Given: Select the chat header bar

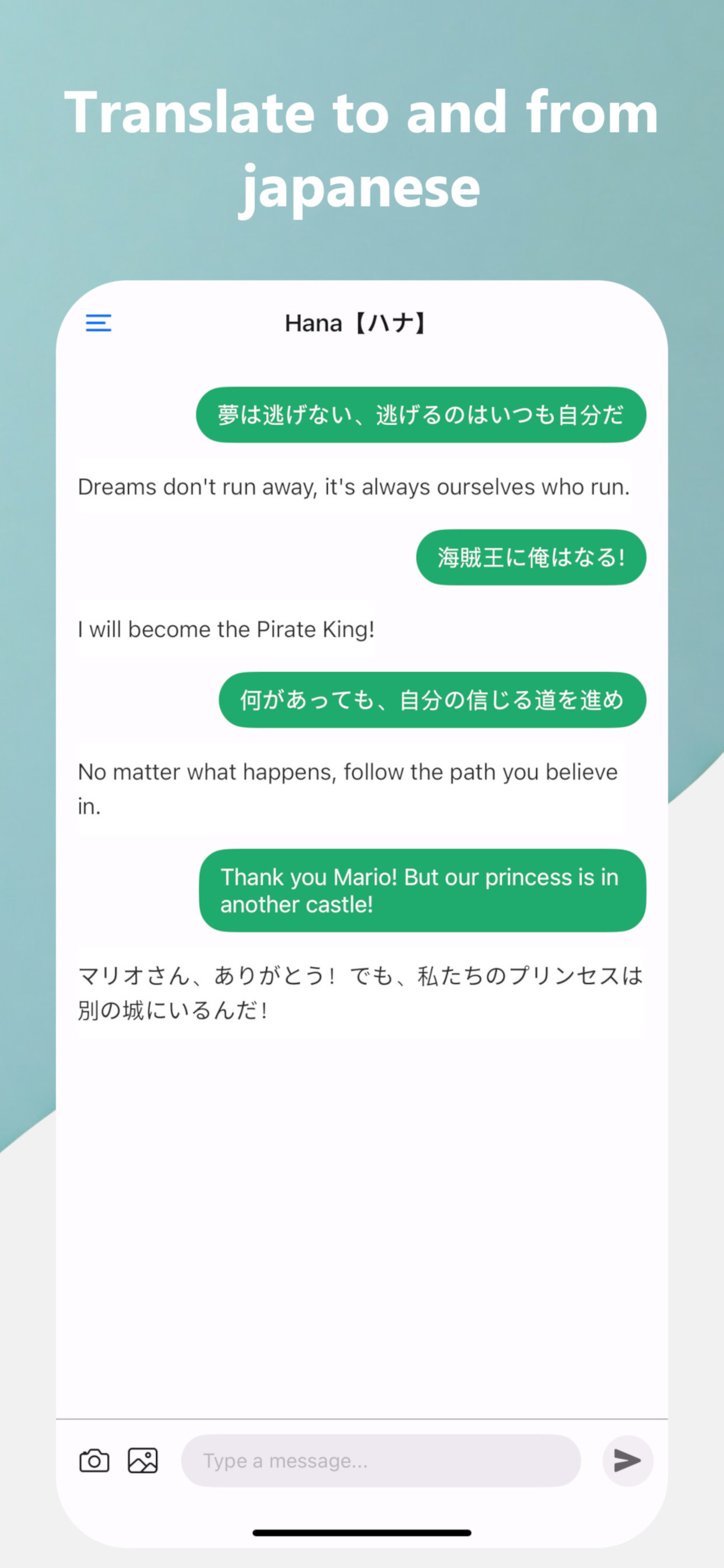Looking at the screenshot, I should tap(362, 323).
